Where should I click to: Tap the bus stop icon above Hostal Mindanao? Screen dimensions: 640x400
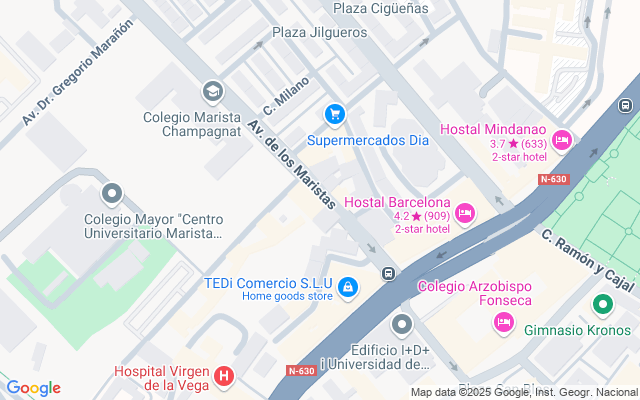[x=625, y=106]
